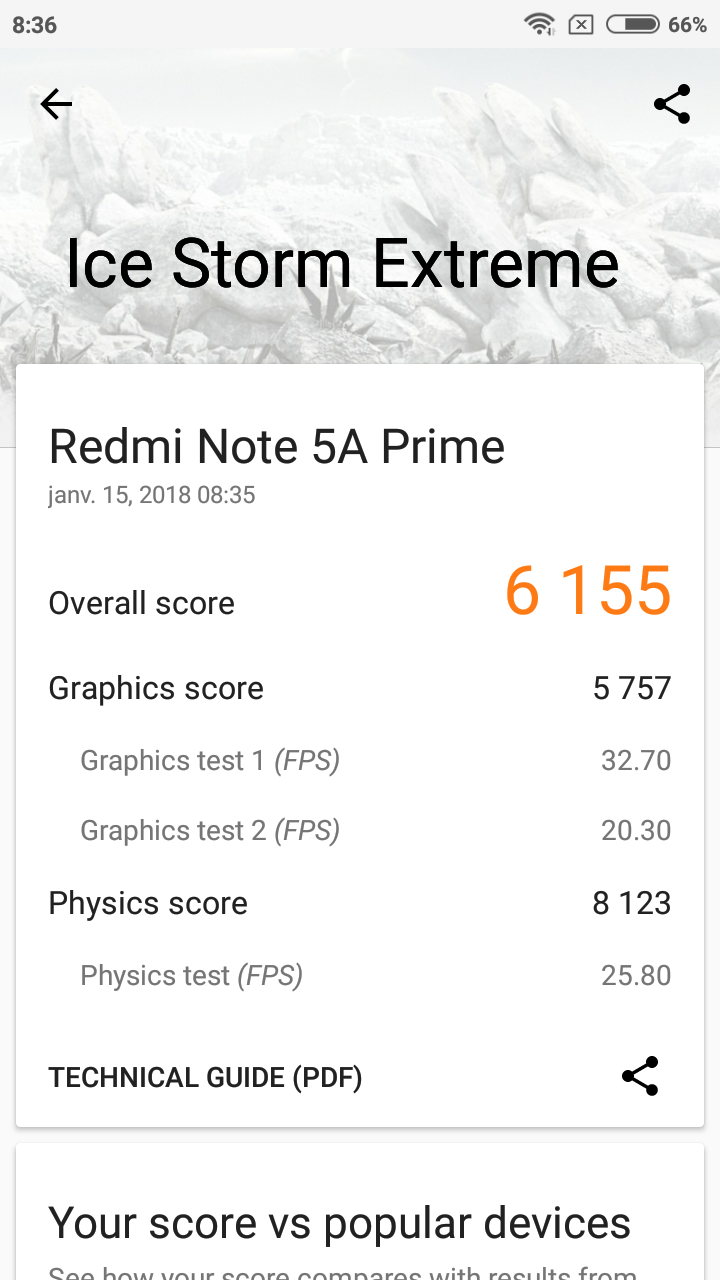
Task: Share the result card via its share icon
Action: [640, 1076]
